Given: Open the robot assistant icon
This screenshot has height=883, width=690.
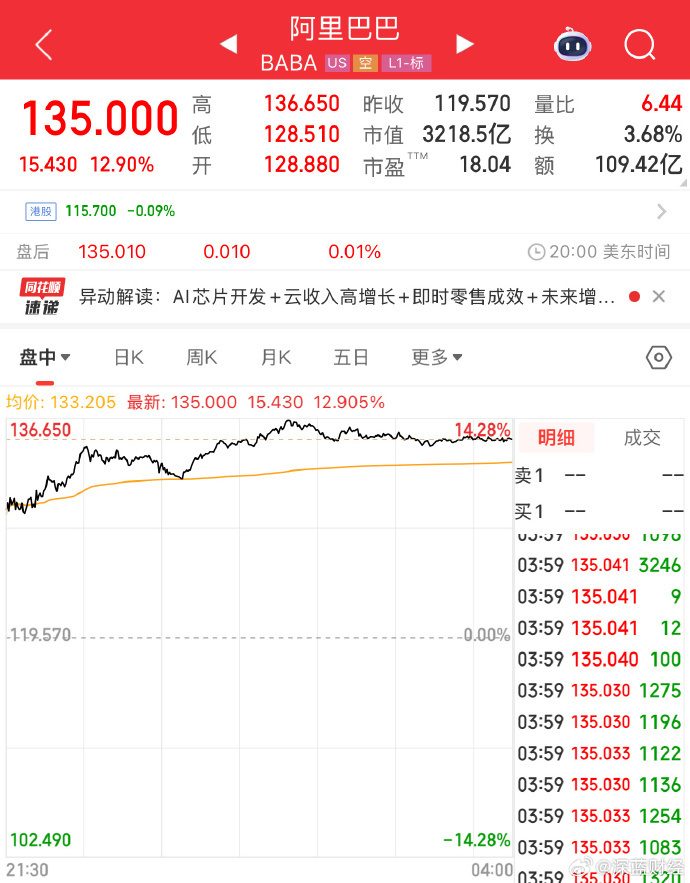Looking at the screenshot, I should [x=572, y=45].
